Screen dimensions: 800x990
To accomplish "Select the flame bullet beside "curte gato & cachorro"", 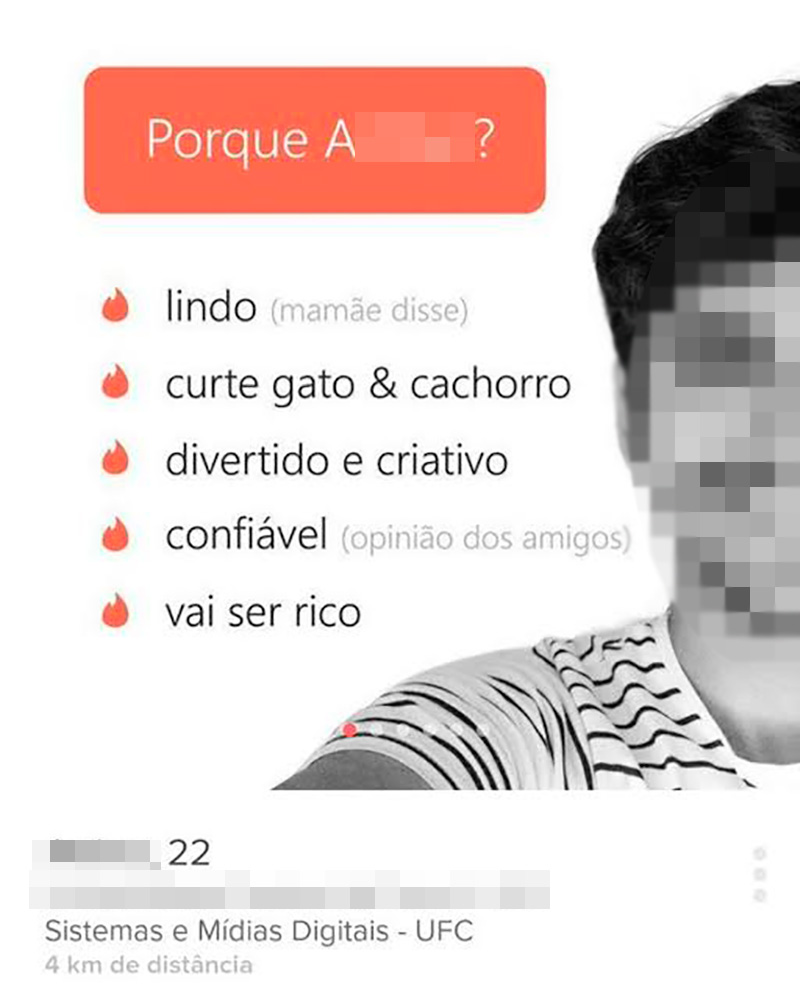I will 116,382.
